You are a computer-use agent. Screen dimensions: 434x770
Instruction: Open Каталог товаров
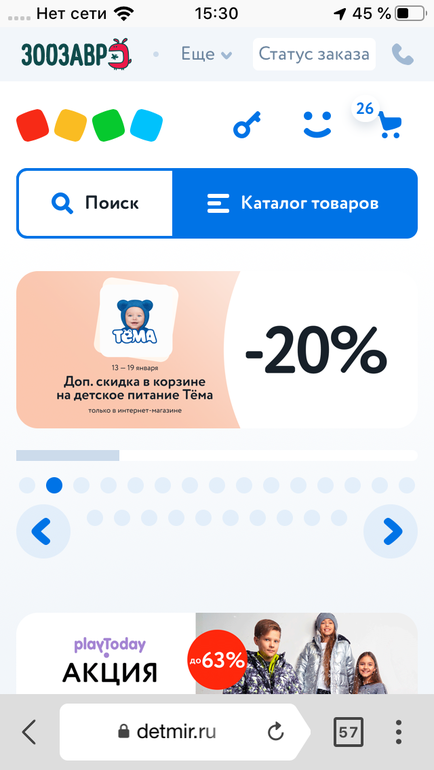pyautogui.click(x=295, y=203)
